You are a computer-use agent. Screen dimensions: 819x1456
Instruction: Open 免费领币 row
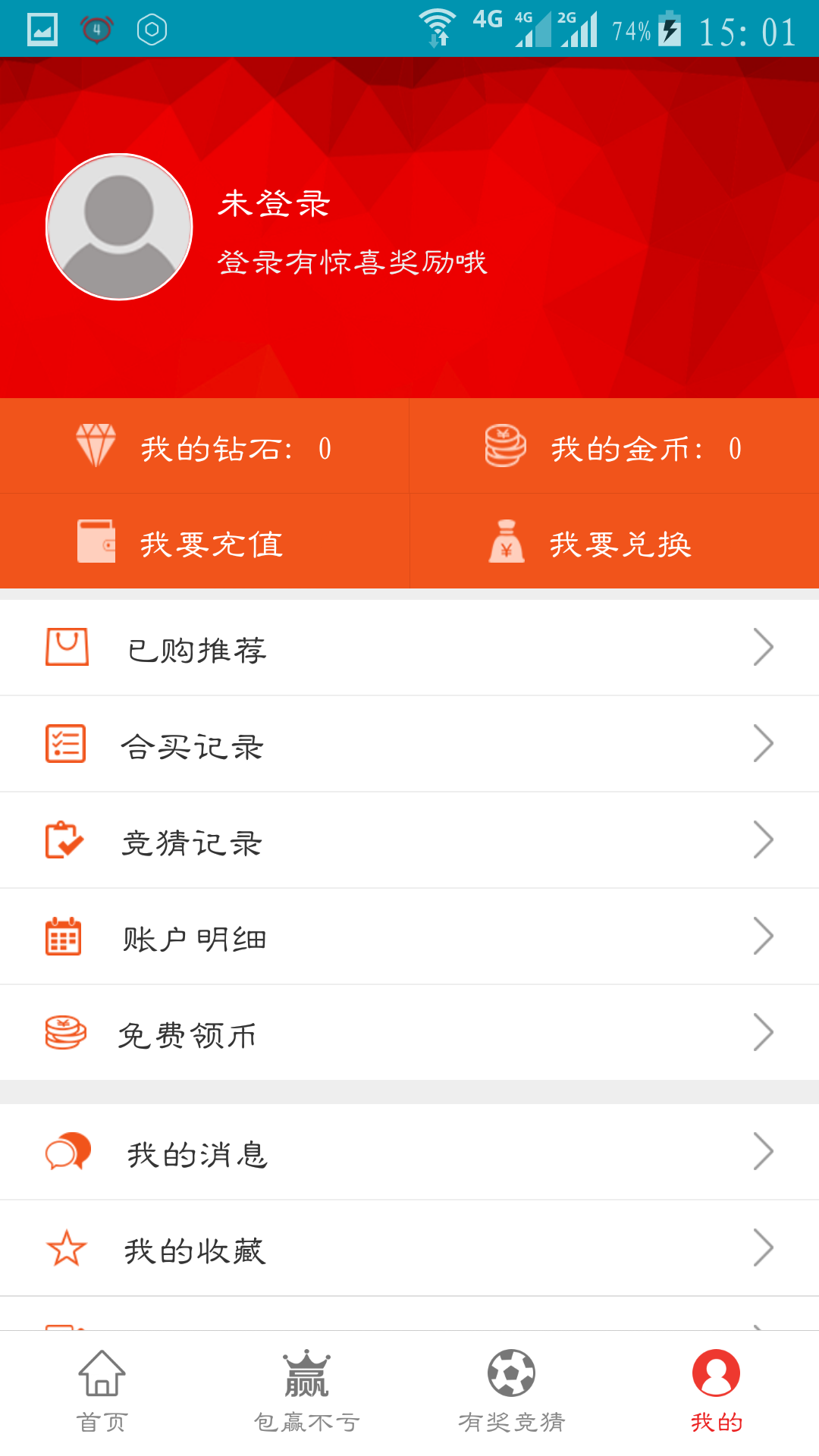click(x=409, y=1034)
